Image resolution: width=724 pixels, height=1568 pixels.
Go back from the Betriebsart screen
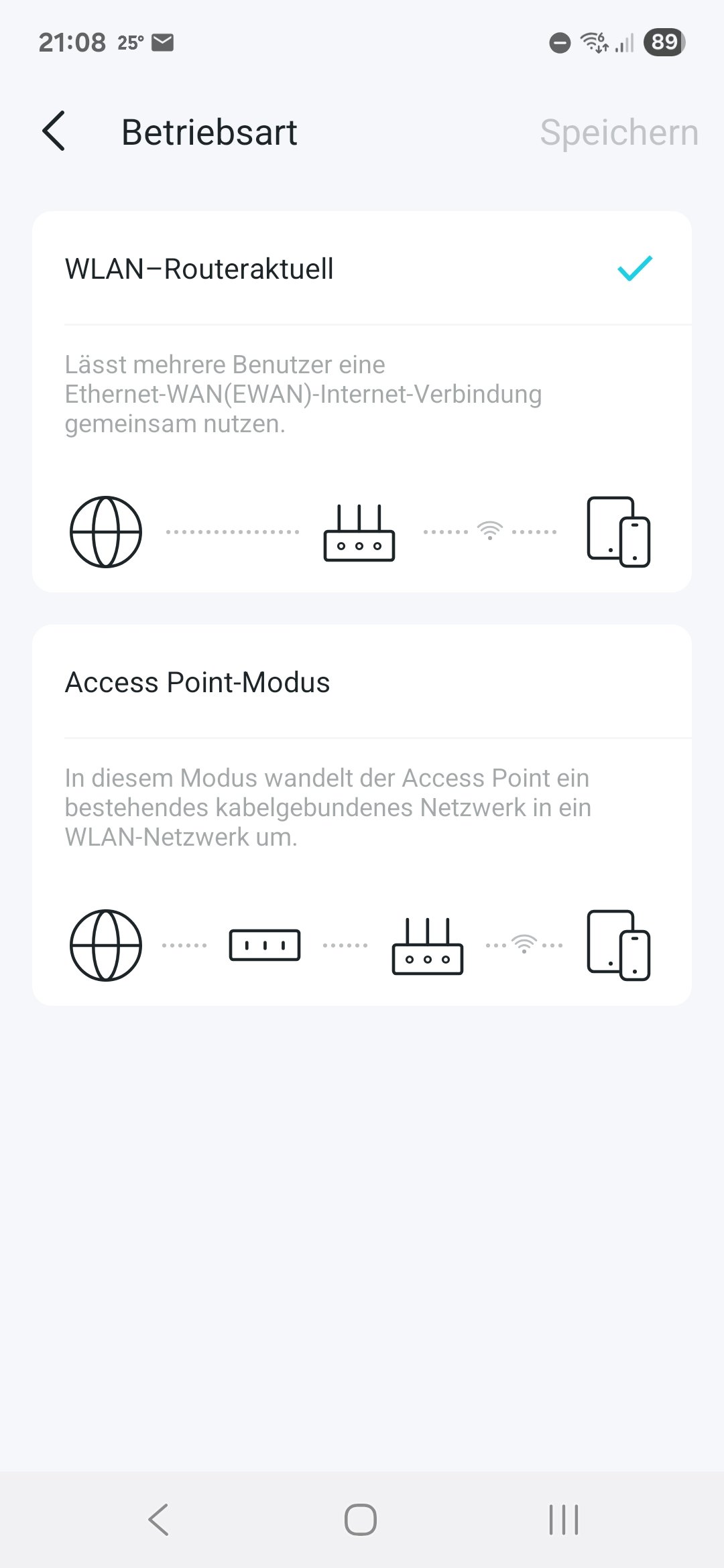click(54, 131)
